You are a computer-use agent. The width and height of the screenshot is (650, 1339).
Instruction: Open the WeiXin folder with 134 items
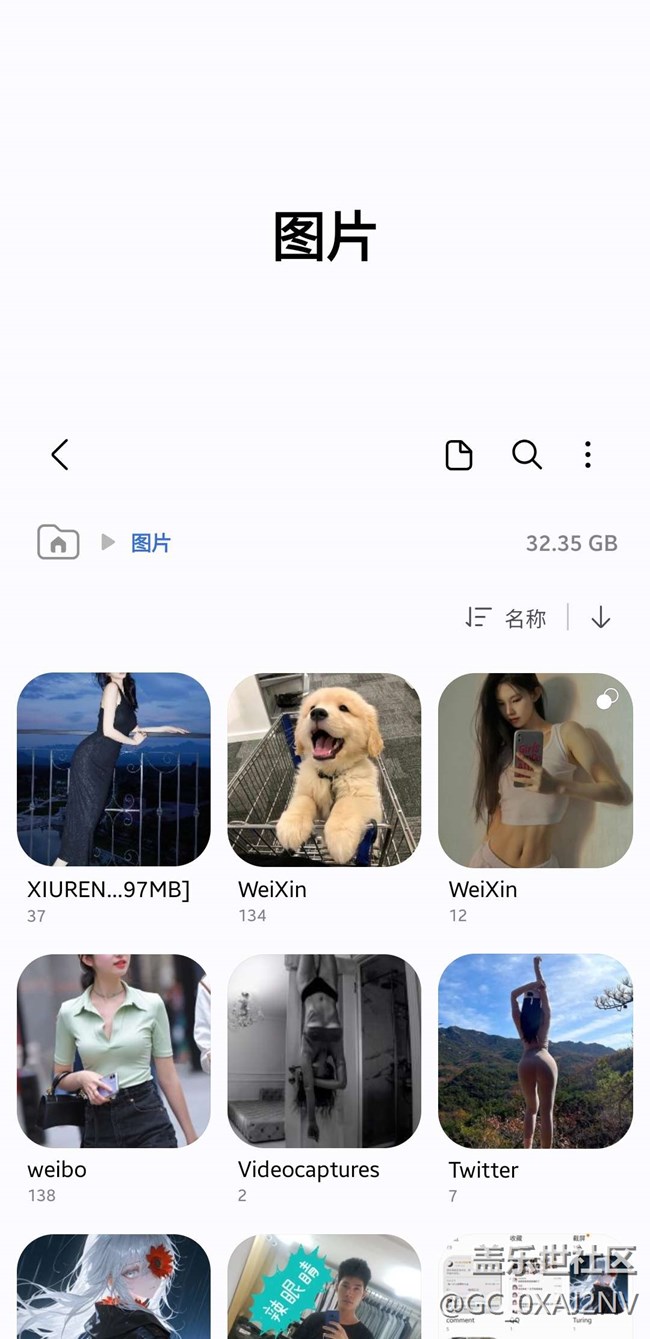[x=324, y=769]
